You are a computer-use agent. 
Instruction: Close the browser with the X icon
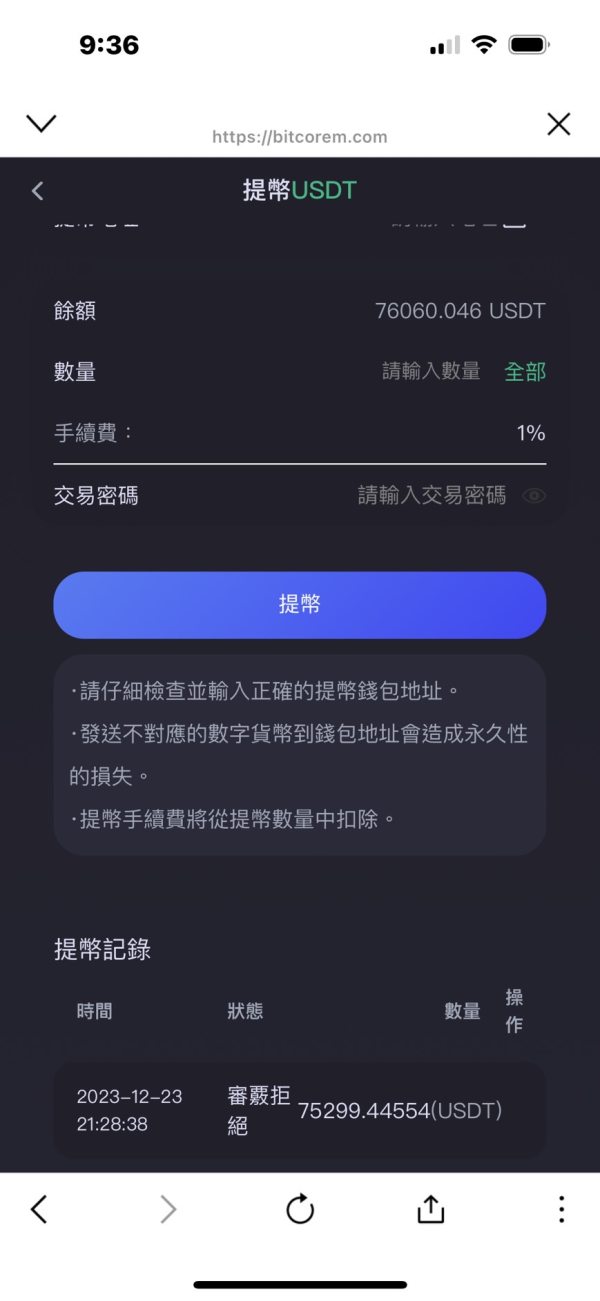pos(558,124)
